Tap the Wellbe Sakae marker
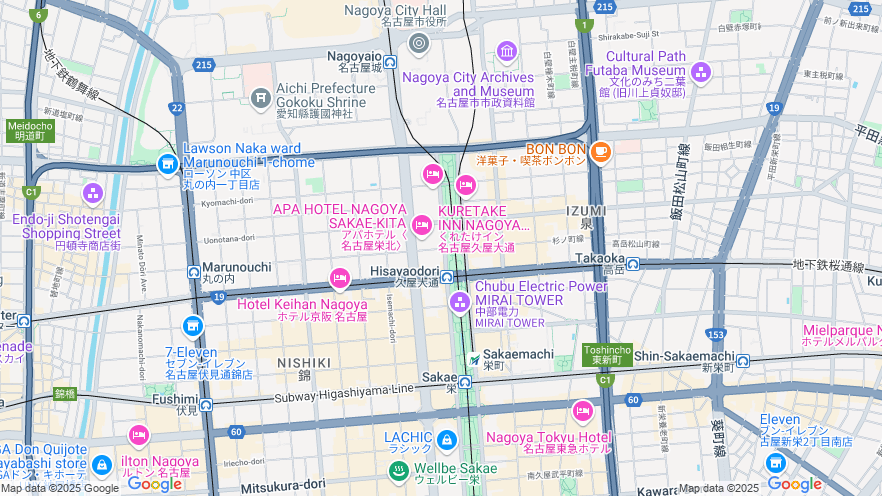 (x=398, y=468)
